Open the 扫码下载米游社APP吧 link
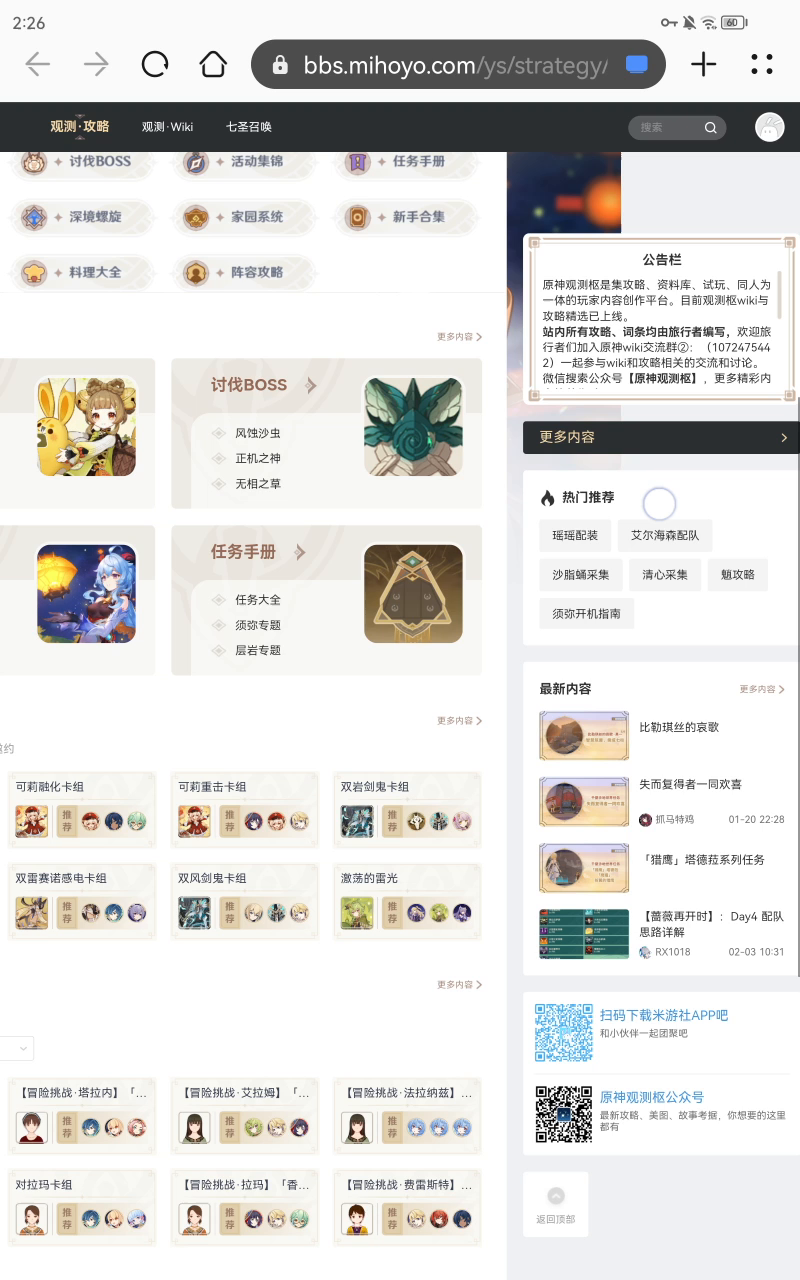Screen dimensions: 800x1280 664,1015
